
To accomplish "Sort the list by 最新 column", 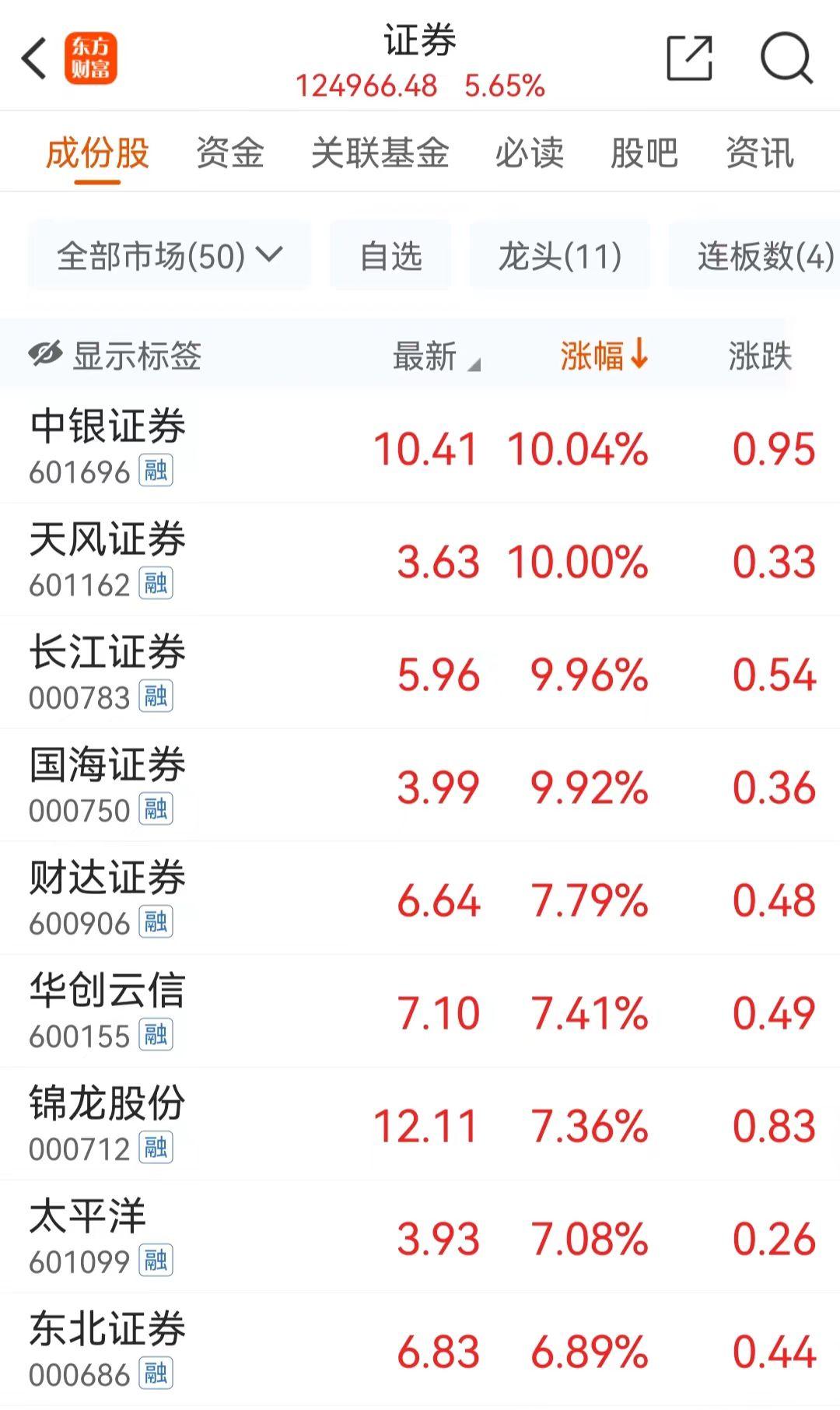I will [x=436, y=356].
